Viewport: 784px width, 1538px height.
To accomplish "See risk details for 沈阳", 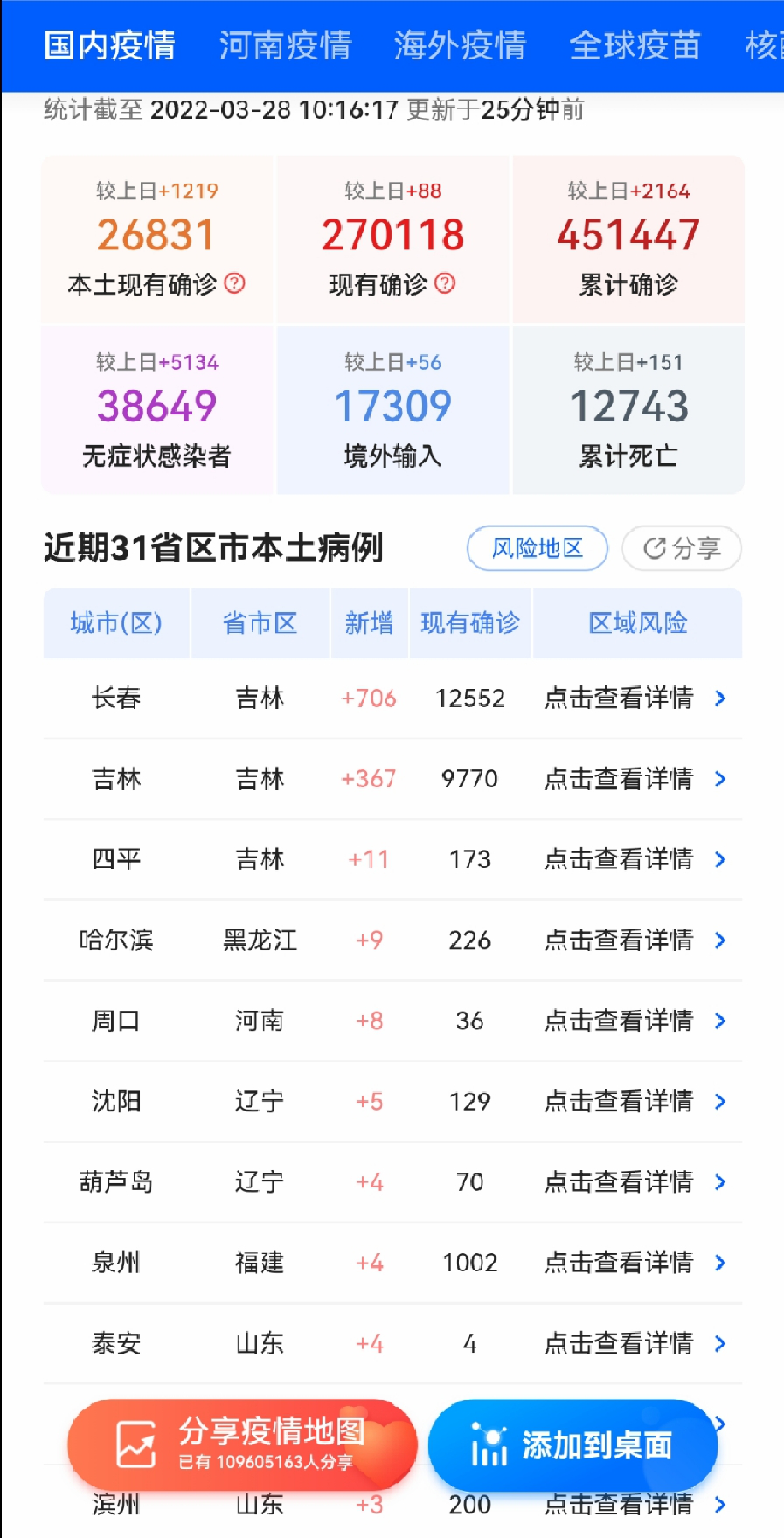I will tap(635, 1102).
